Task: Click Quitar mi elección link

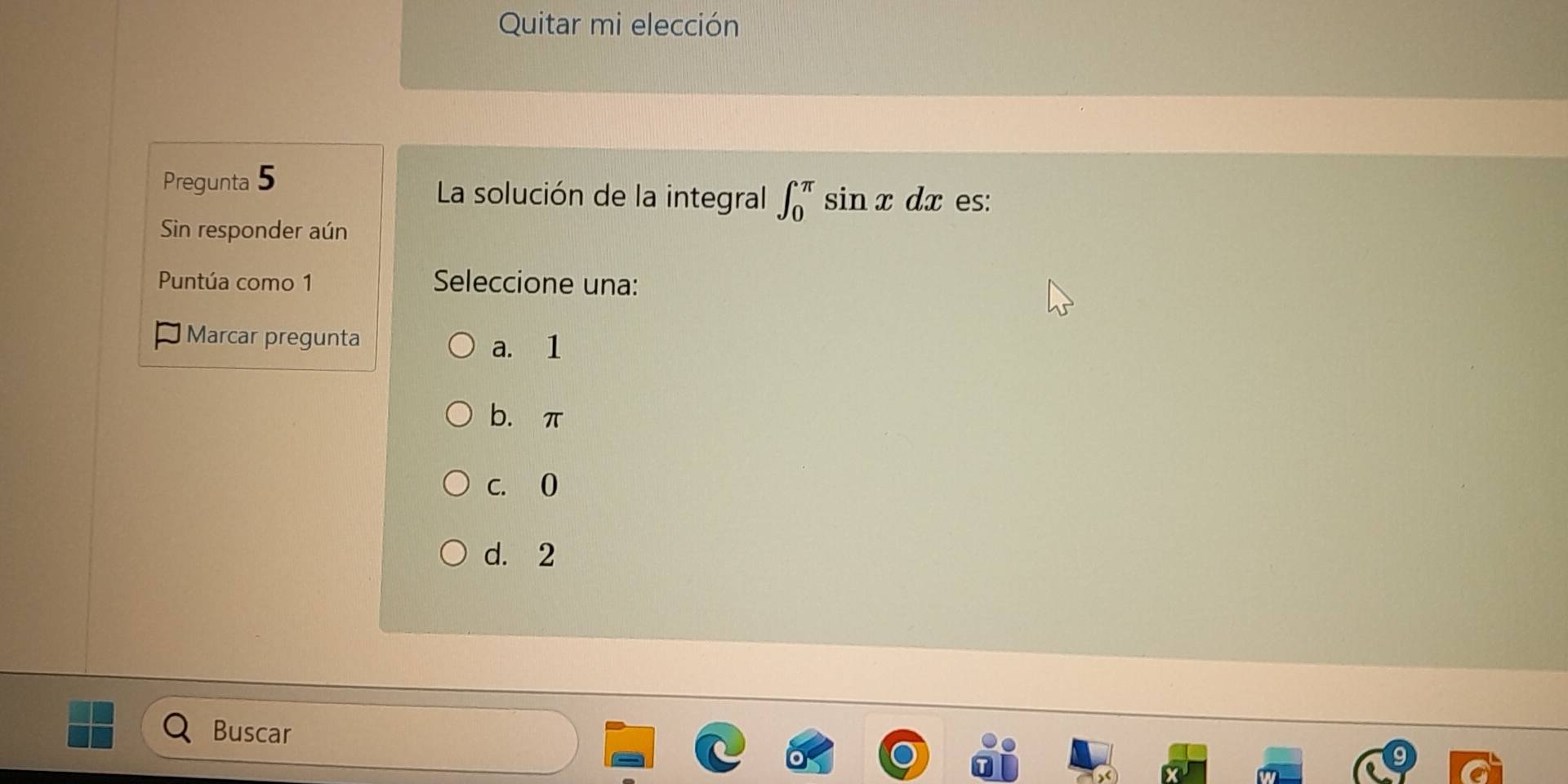Action: pyautogui.click(x=618, y=24)
